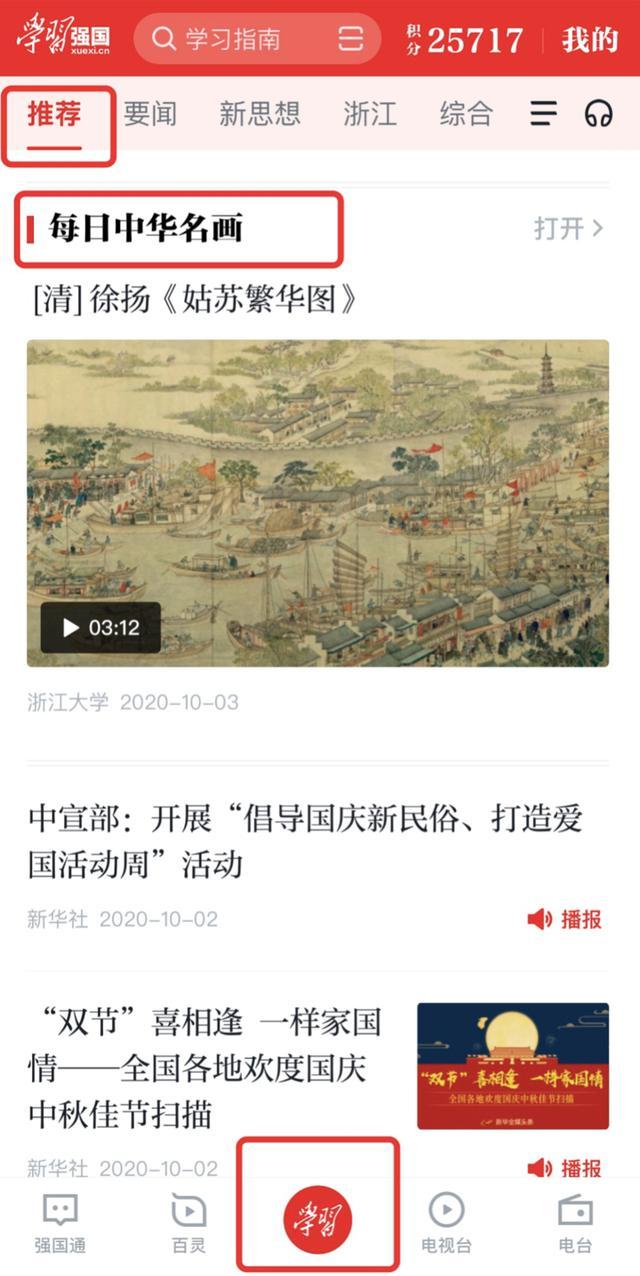Screen dimensions: 640x1276
Task: Tap 打开 next to 每日中华名画
Action: (568, 228)
